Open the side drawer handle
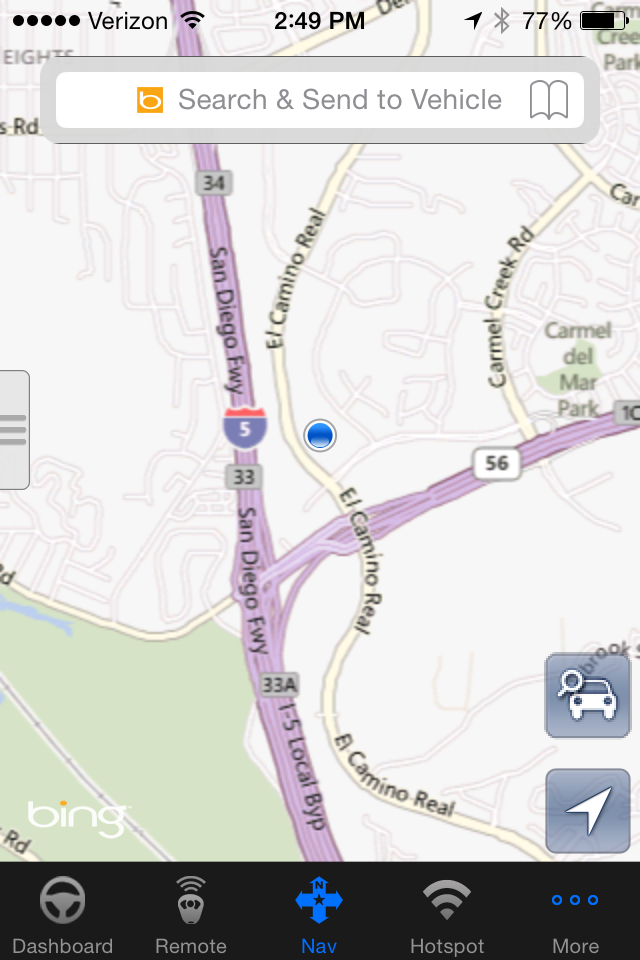 (14, 430)
